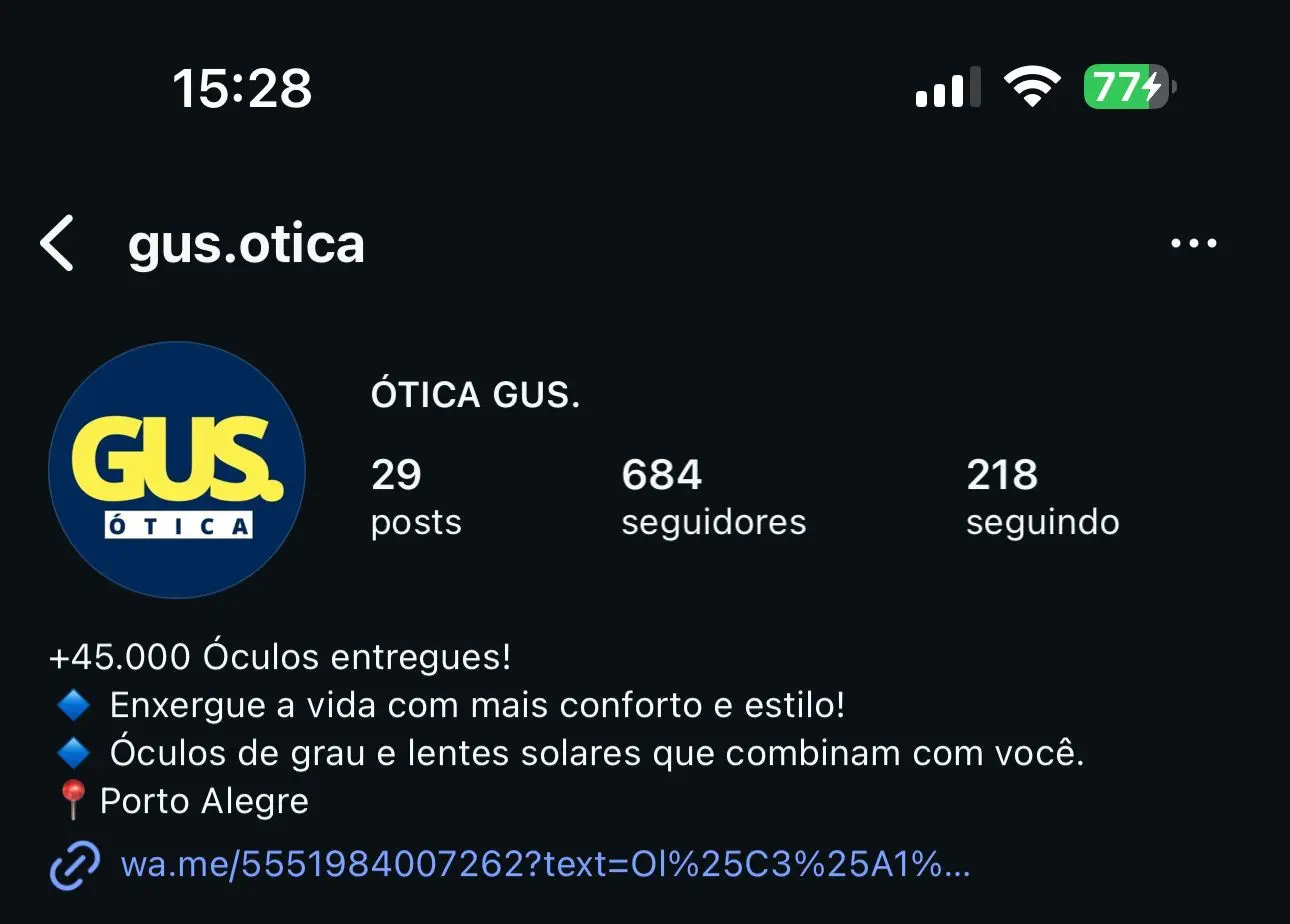The height and width of the screenshot is (924, 1290).
Task: Open the three-dot options menu
Action: pos(1193,243)
